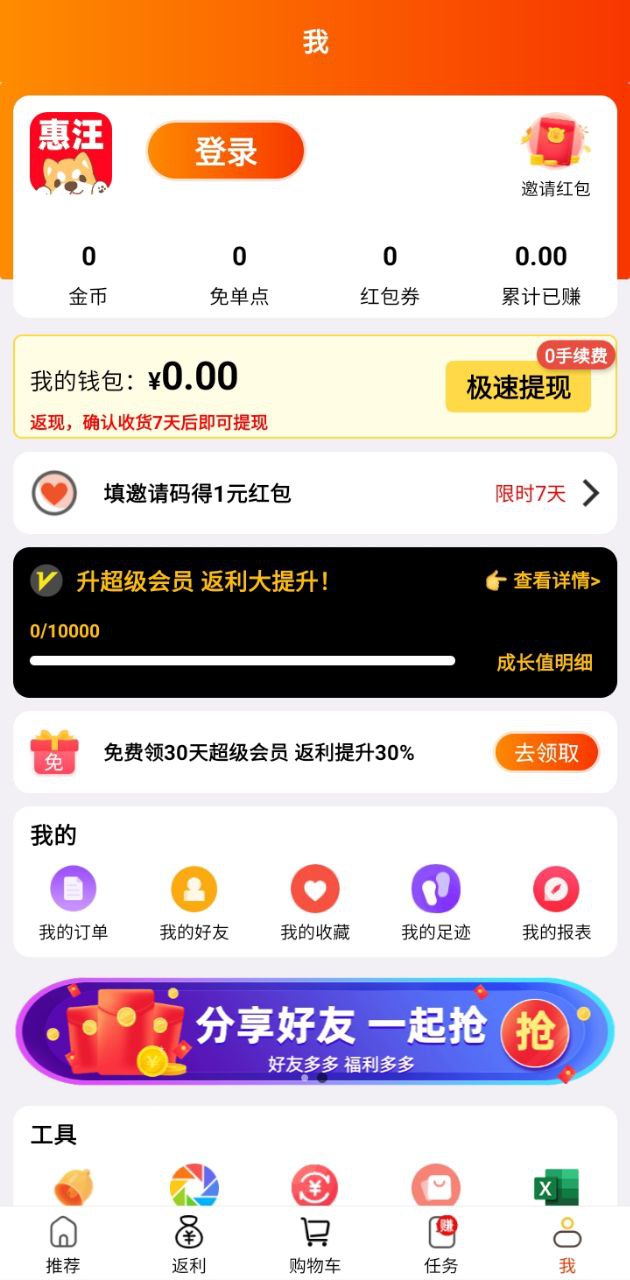Open the 分享好友一起抢 banner
The height and width of the screenshot is (1280, 630).
point(315,1030)
